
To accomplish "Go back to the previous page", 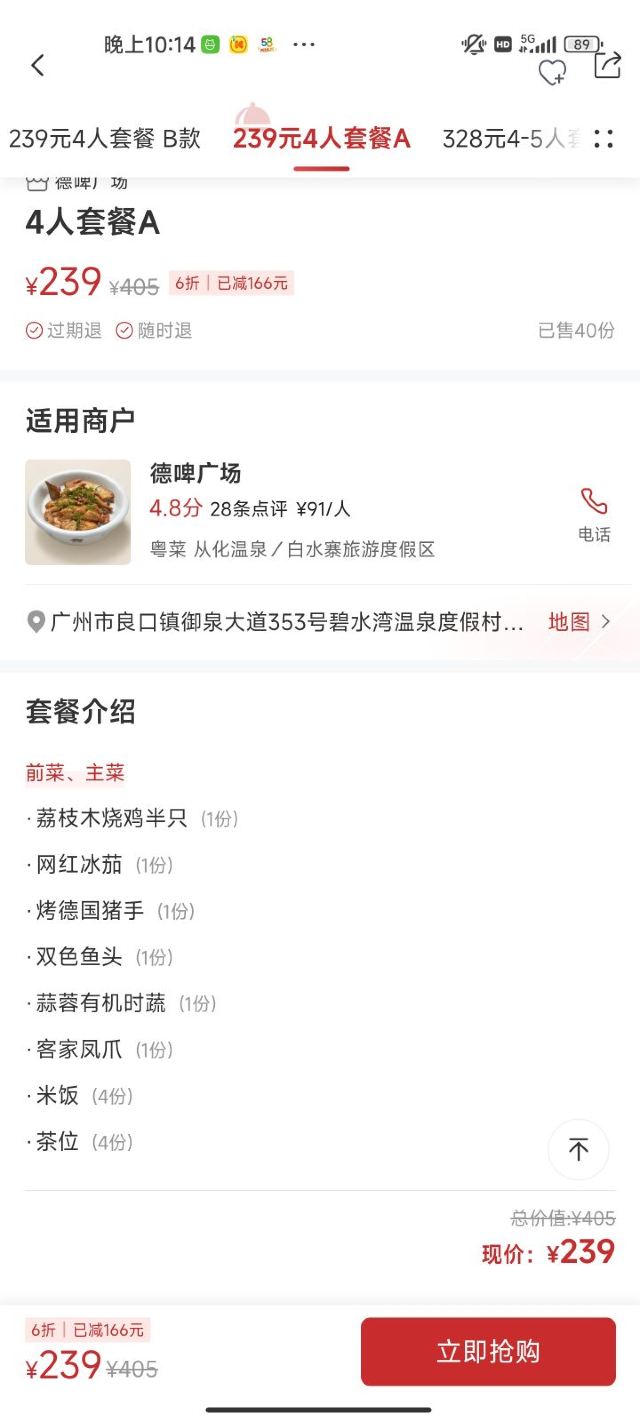I will click(x=38, y=66).
